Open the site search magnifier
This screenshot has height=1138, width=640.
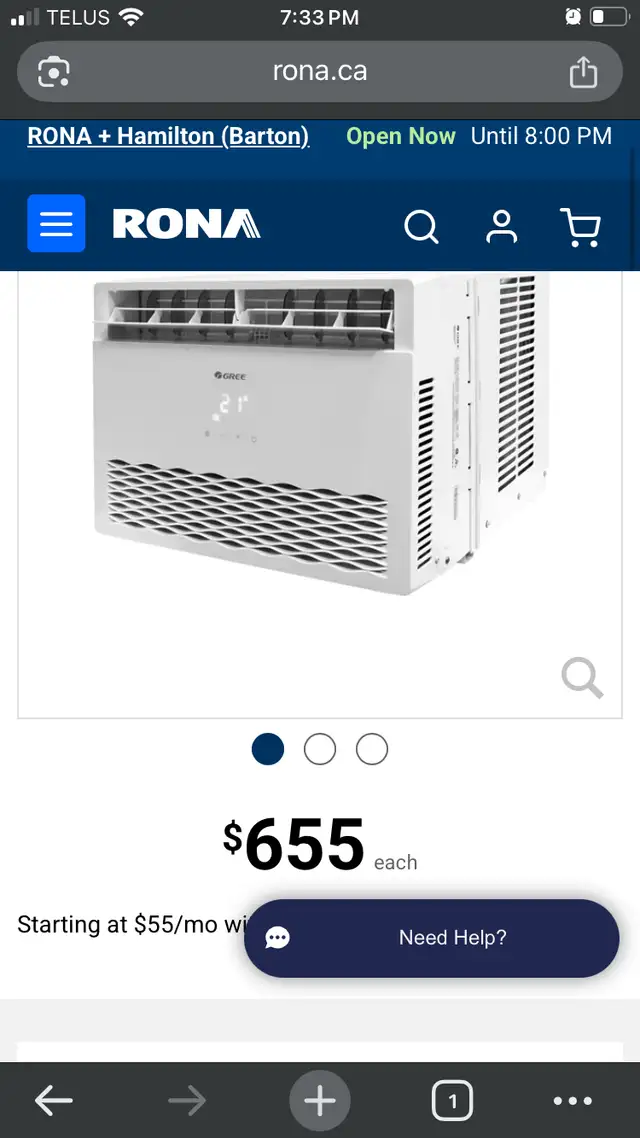tap(422, 227)
